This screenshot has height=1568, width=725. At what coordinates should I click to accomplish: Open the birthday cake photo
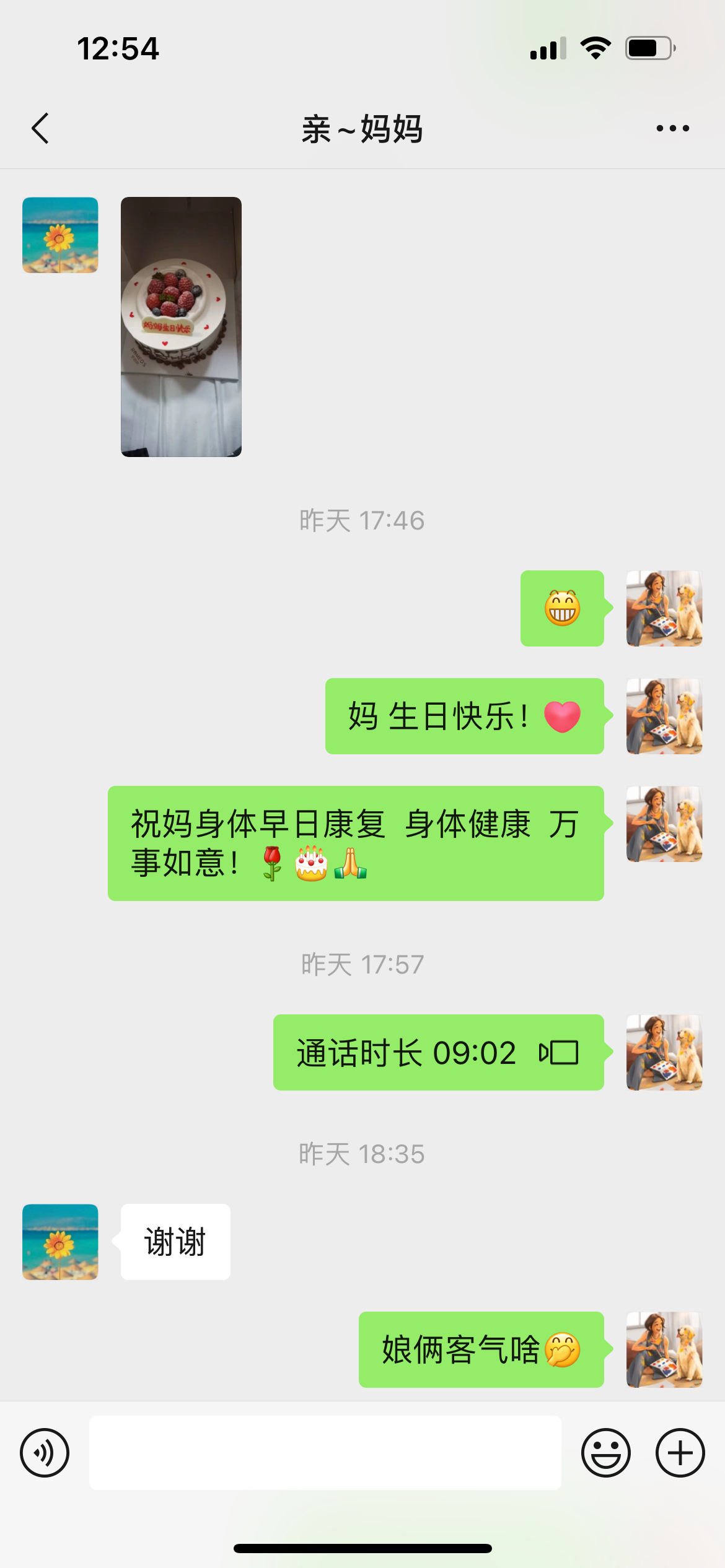(181, 327)
